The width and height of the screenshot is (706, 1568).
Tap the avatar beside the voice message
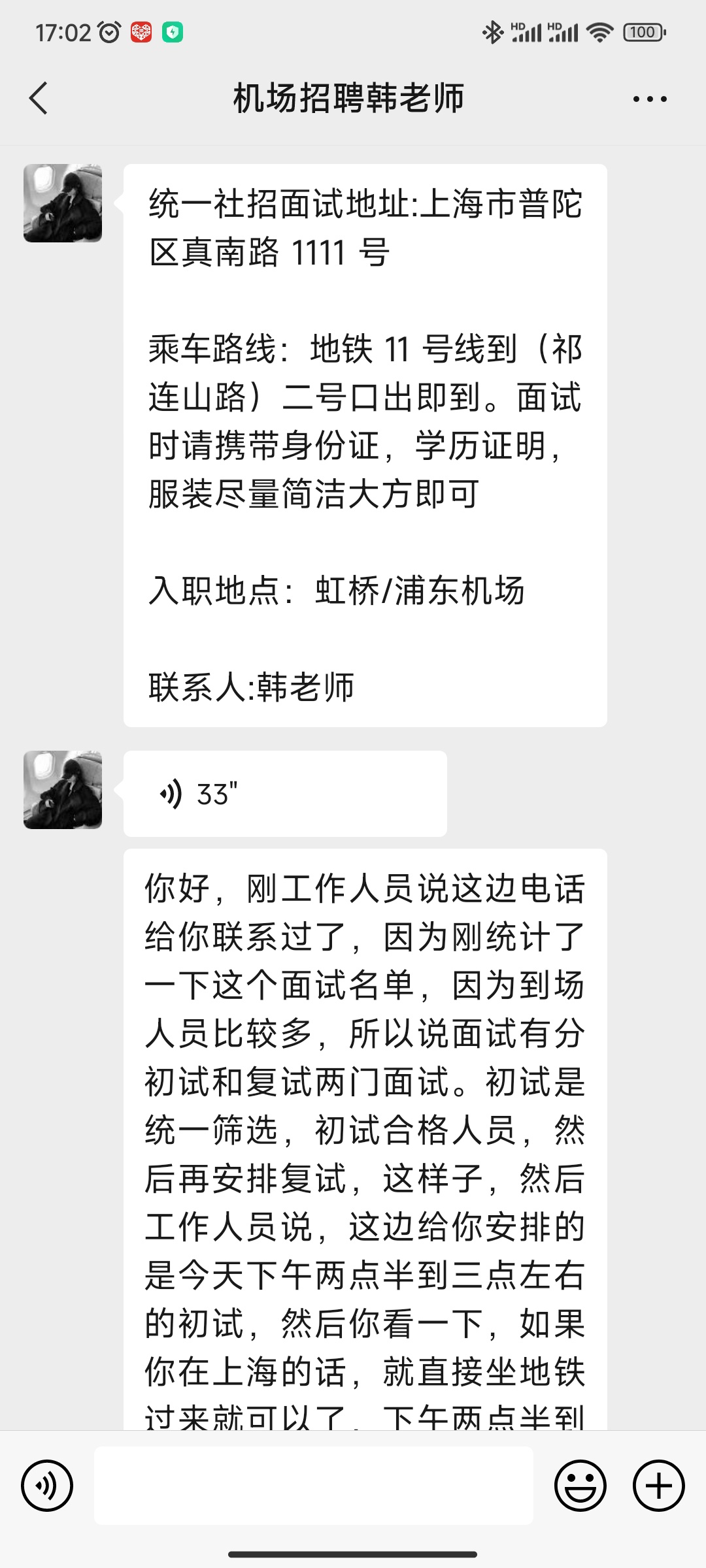(63, 790)
